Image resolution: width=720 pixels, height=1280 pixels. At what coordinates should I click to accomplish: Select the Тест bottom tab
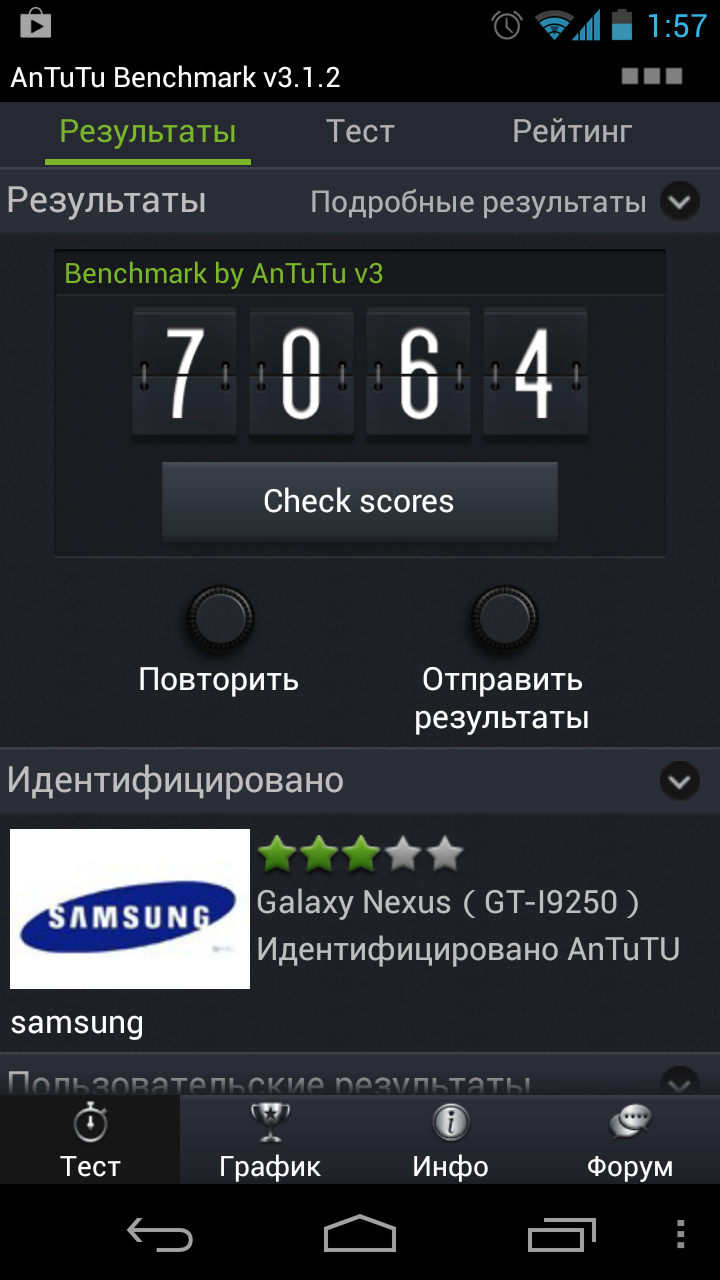coord(90,1140)
